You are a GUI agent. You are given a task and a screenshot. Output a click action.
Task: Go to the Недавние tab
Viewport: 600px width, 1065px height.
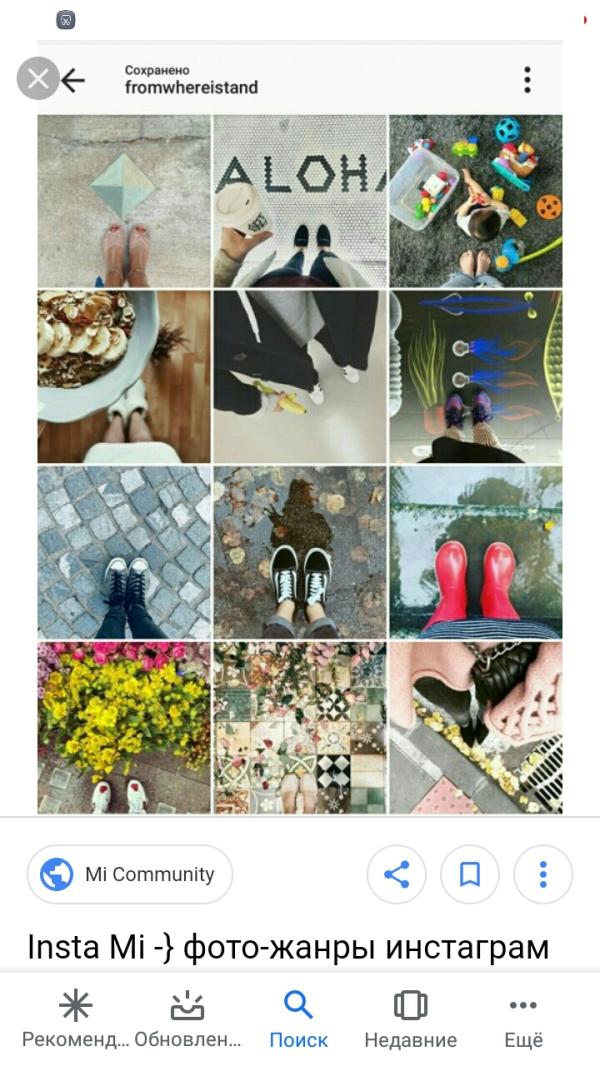(x=410, y=1019)
